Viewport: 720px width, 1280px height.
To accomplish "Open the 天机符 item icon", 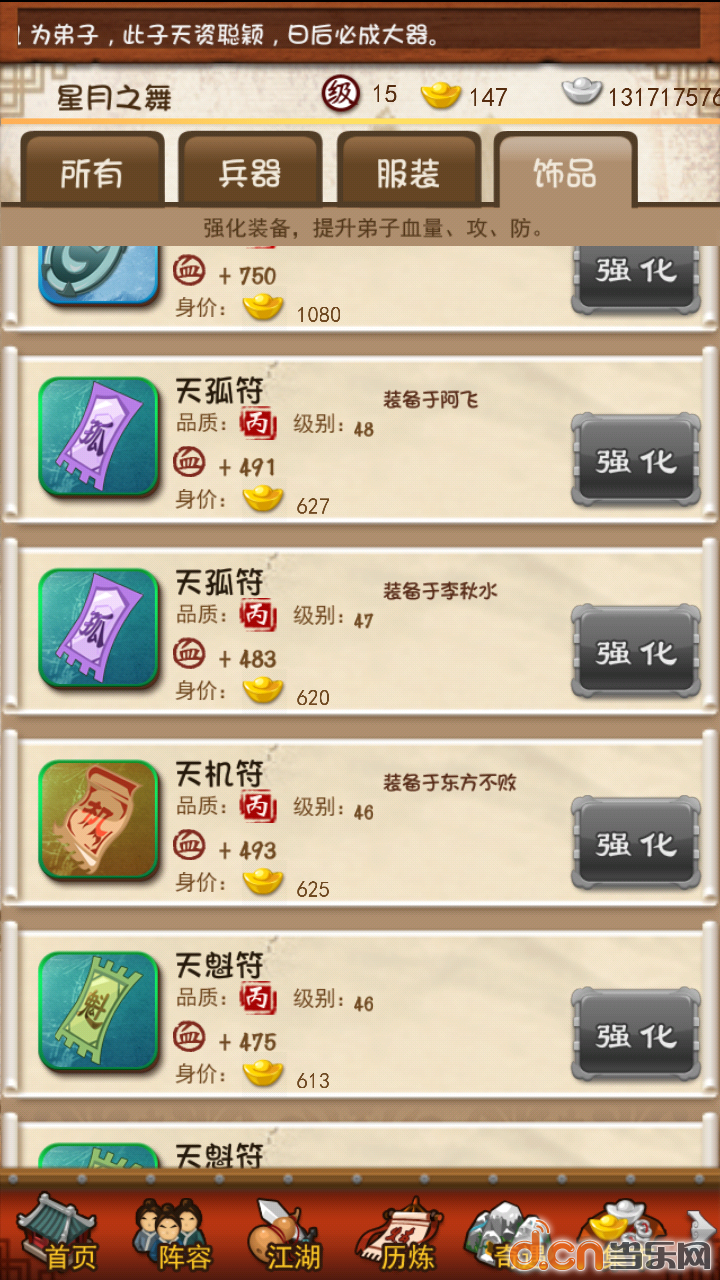I will pyautogui.click(x=98, y=820).
